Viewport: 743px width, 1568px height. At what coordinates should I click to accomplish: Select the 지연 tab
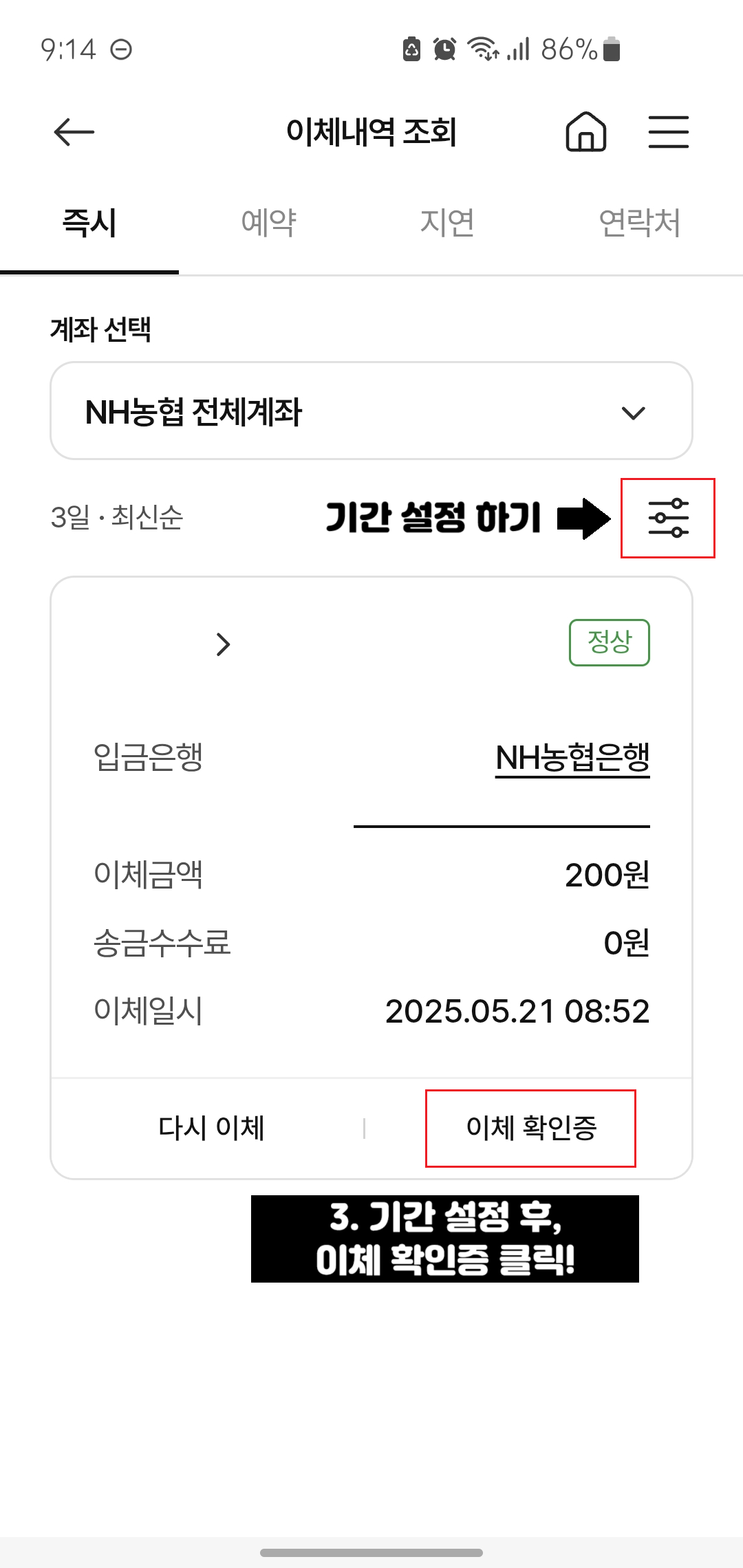point(446,222)
